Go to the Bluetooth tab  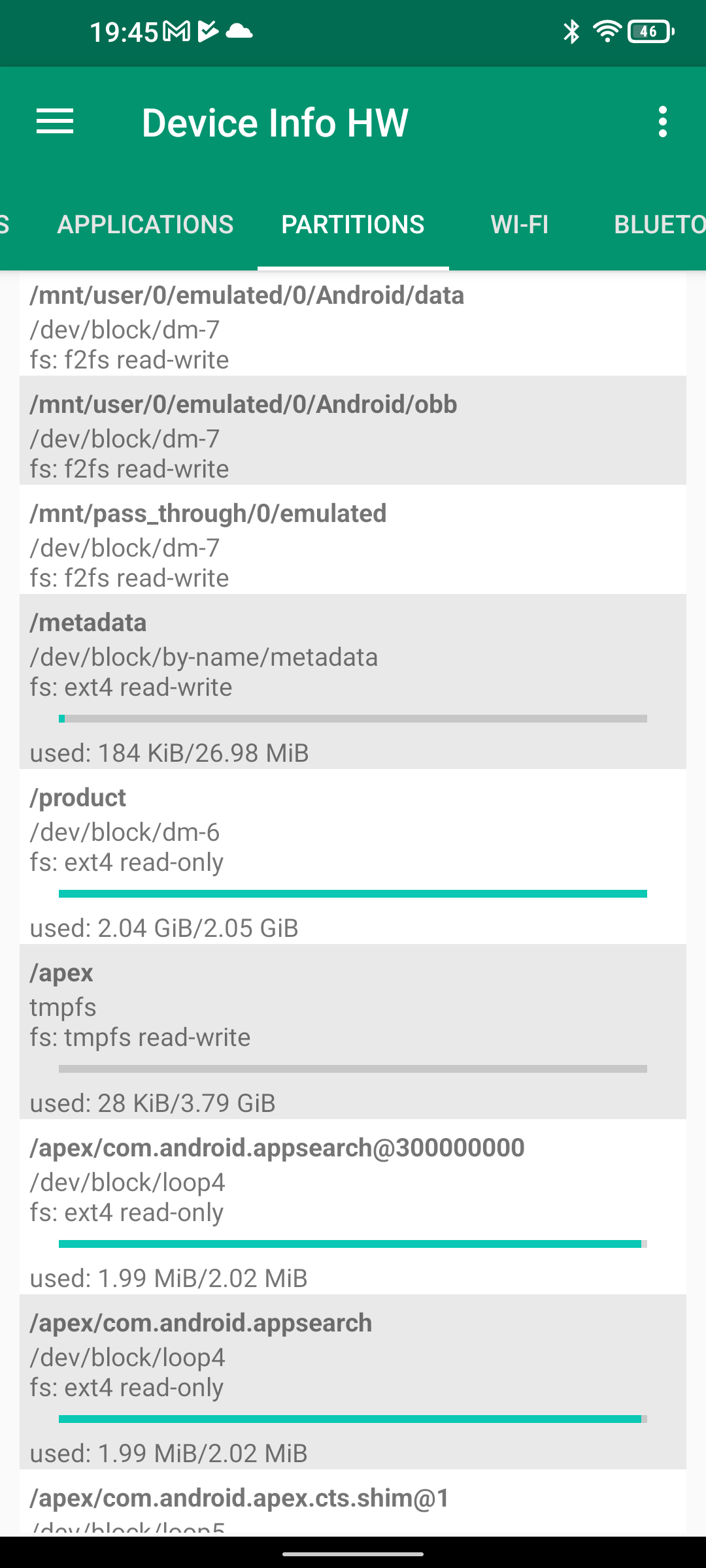click(x=657, y=225)
